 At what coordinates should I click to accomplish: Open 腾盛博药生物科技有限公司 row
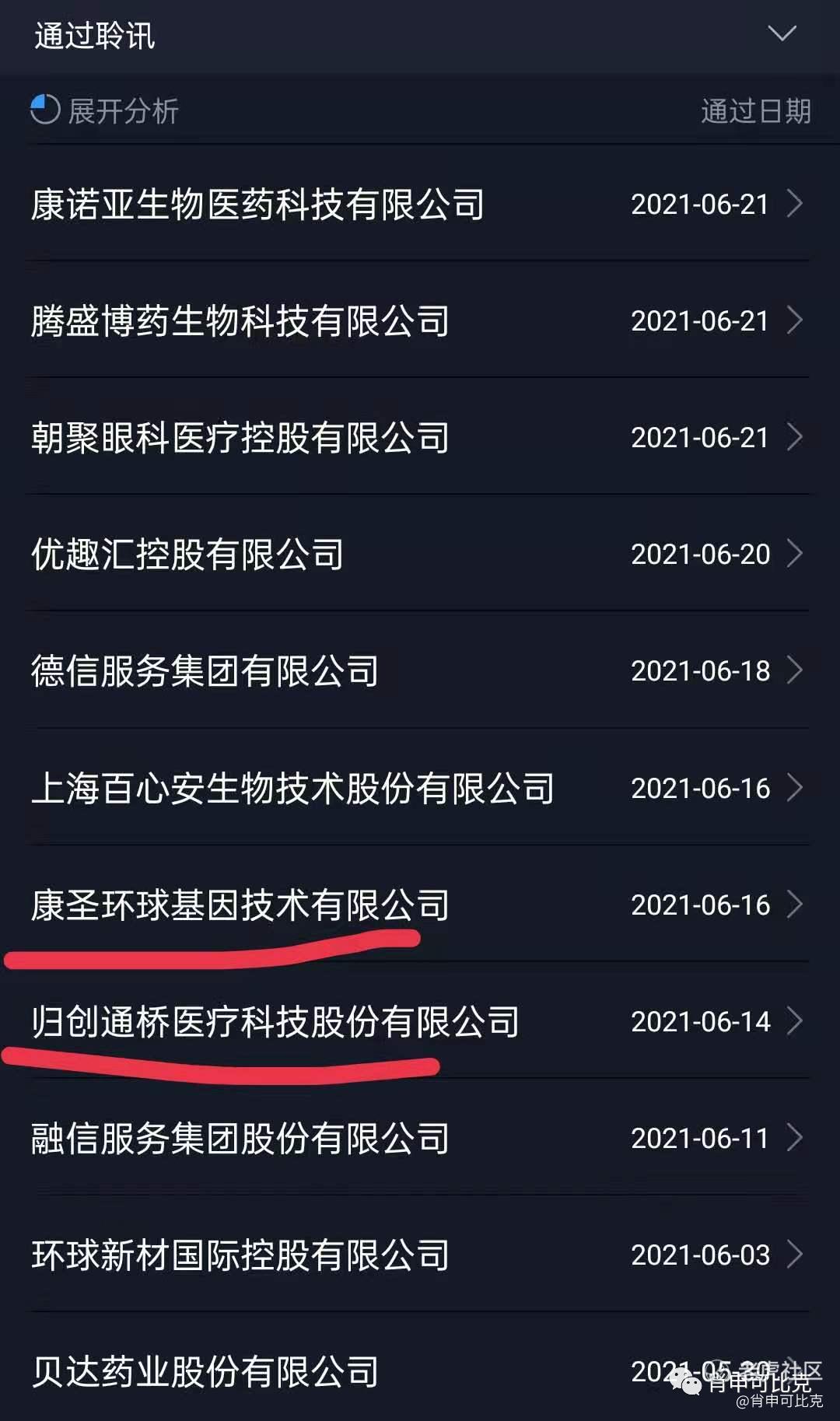pos(418,320)
